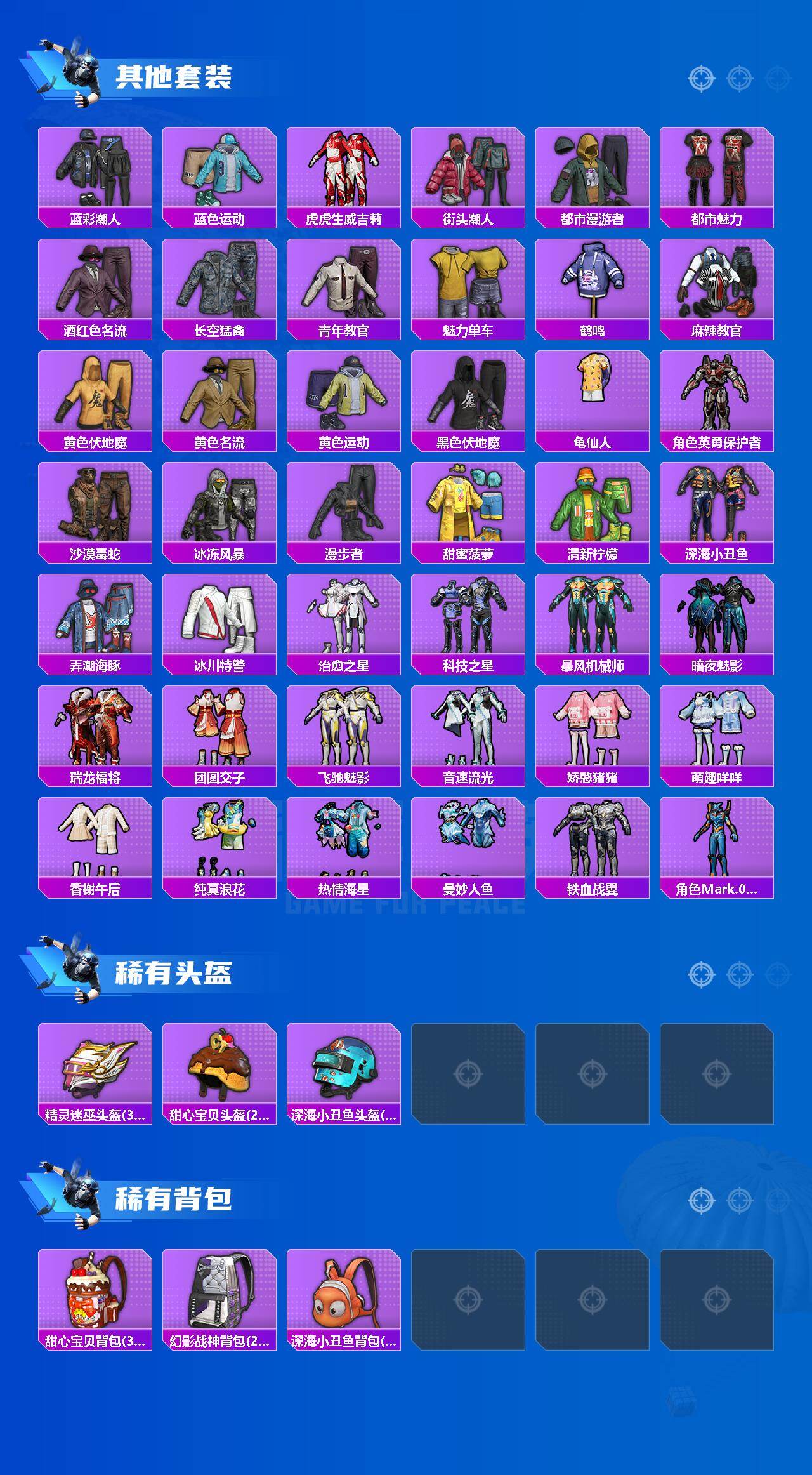This screenshot has height=1475, width=812.
Task: Click the 精灵迷巫头盔 label text
Action: pos(94,1115)
